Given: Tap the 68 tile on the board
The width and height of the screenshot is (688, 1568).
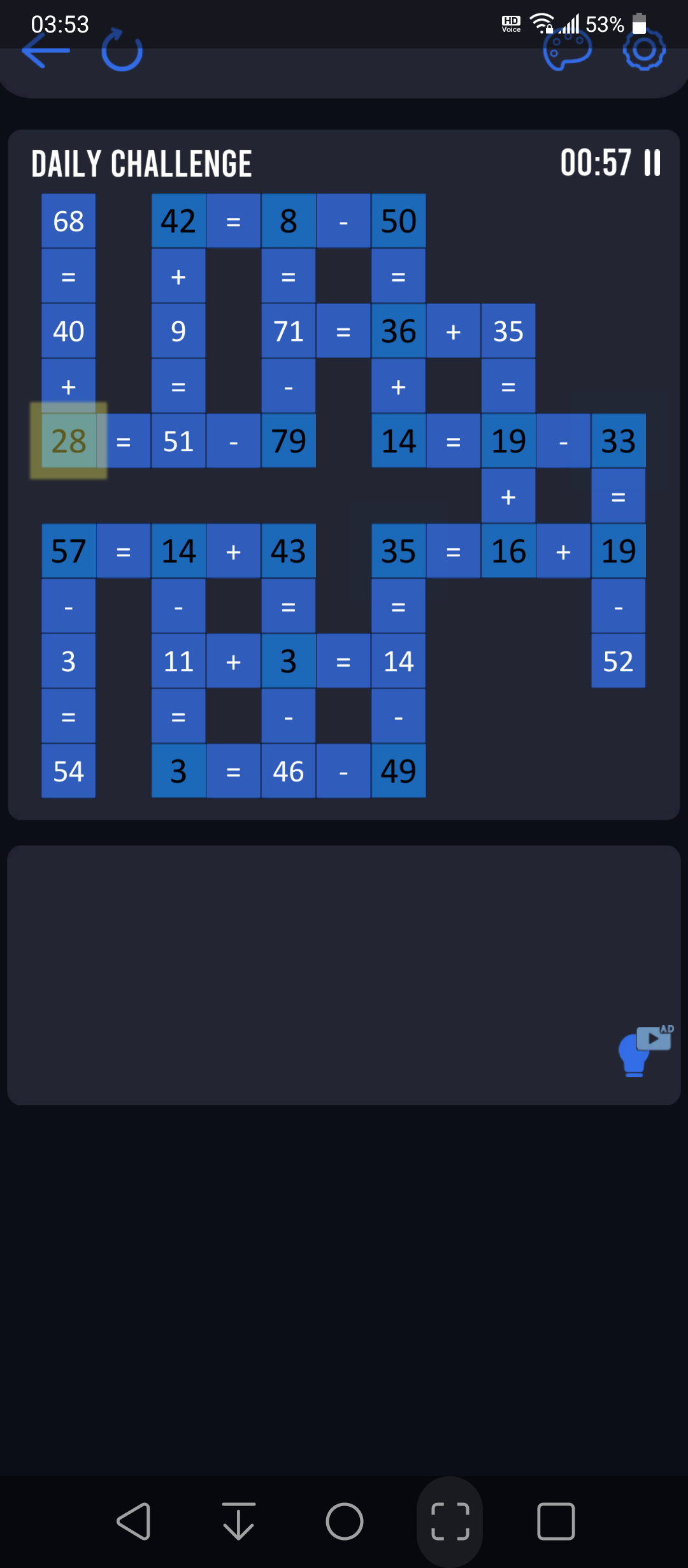Looking at the screenshot, I should click(x=69, y=221).
